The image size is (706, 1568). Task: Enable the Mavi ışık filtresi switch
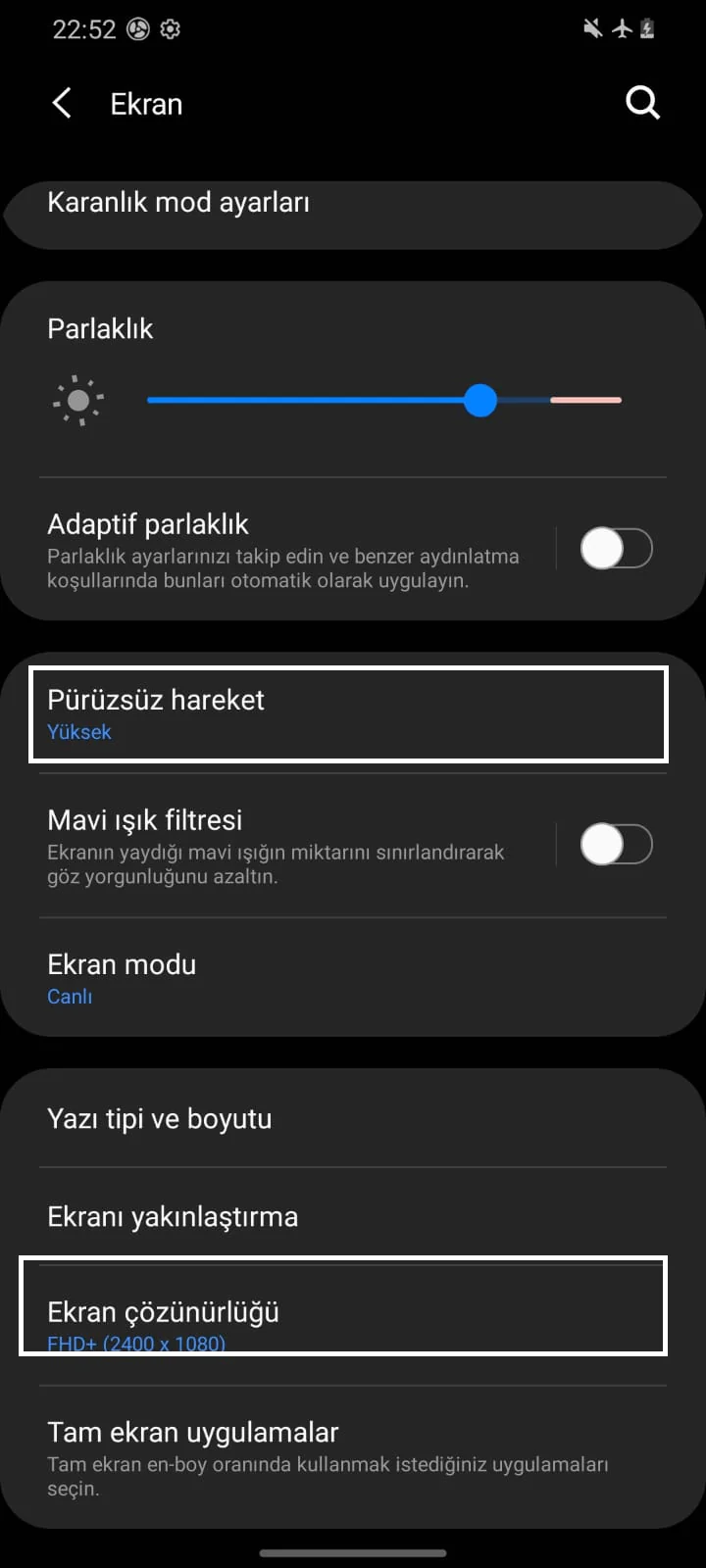tap(616, 844)
